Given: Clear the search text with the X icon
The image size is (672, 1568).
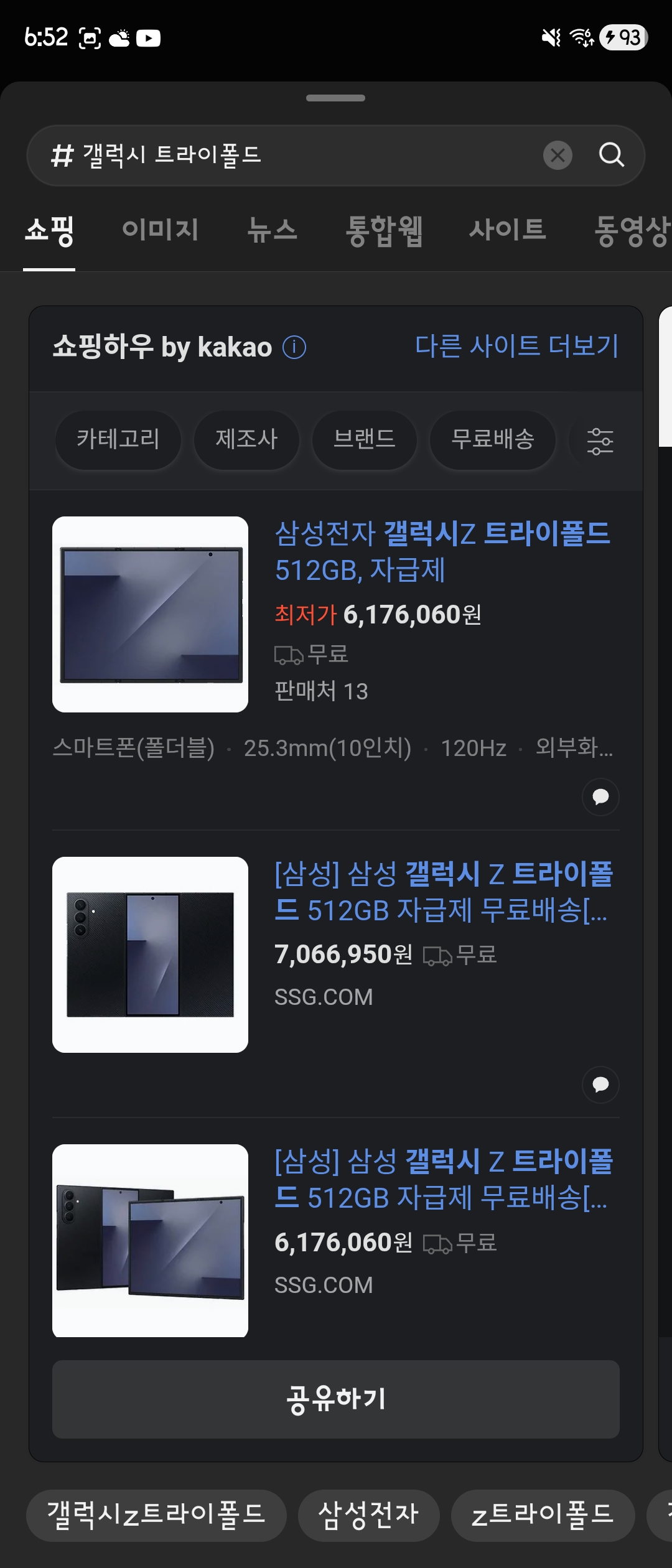Looking at the screenshot, I should [558, 155].
